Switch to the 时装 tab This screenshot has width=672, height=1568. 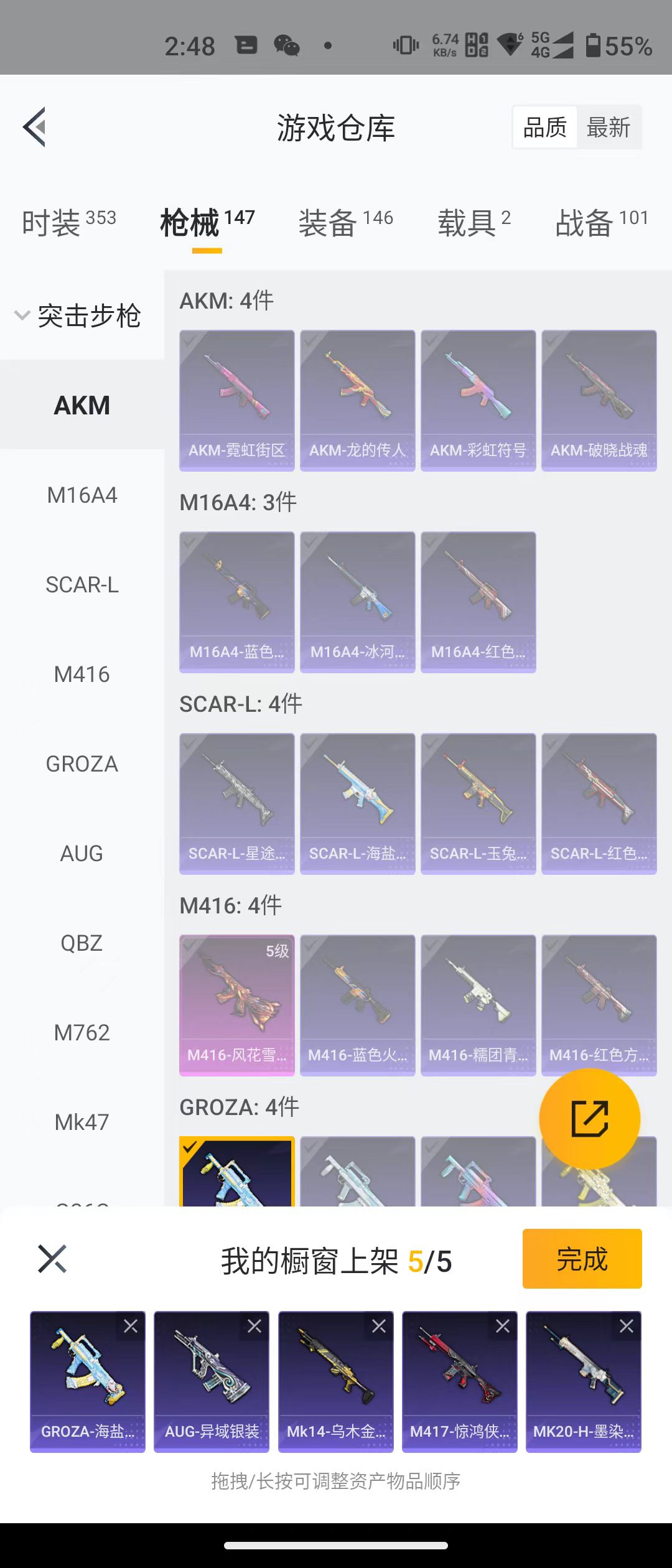point(68,223)
